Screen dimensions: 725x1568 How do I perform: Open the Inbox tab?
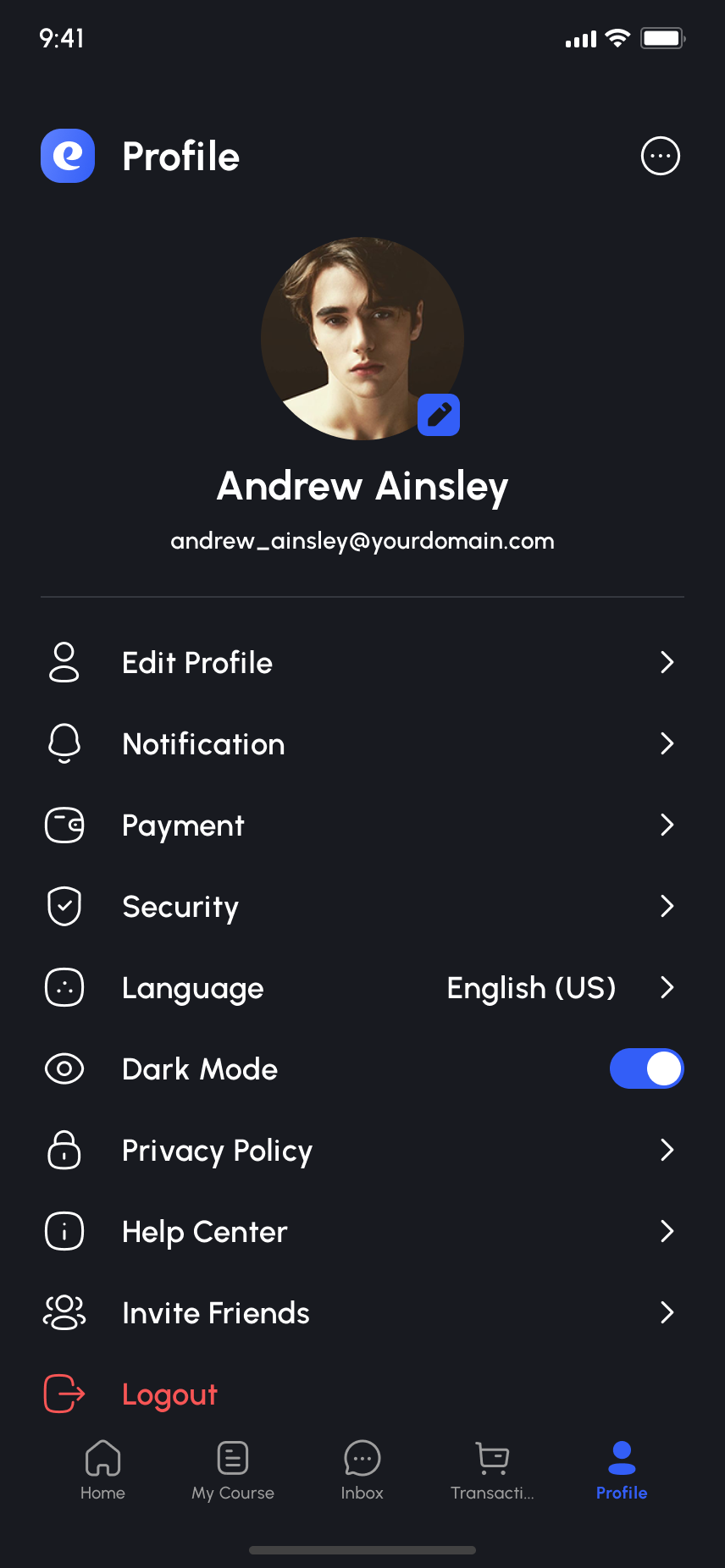pos(362,1470)
